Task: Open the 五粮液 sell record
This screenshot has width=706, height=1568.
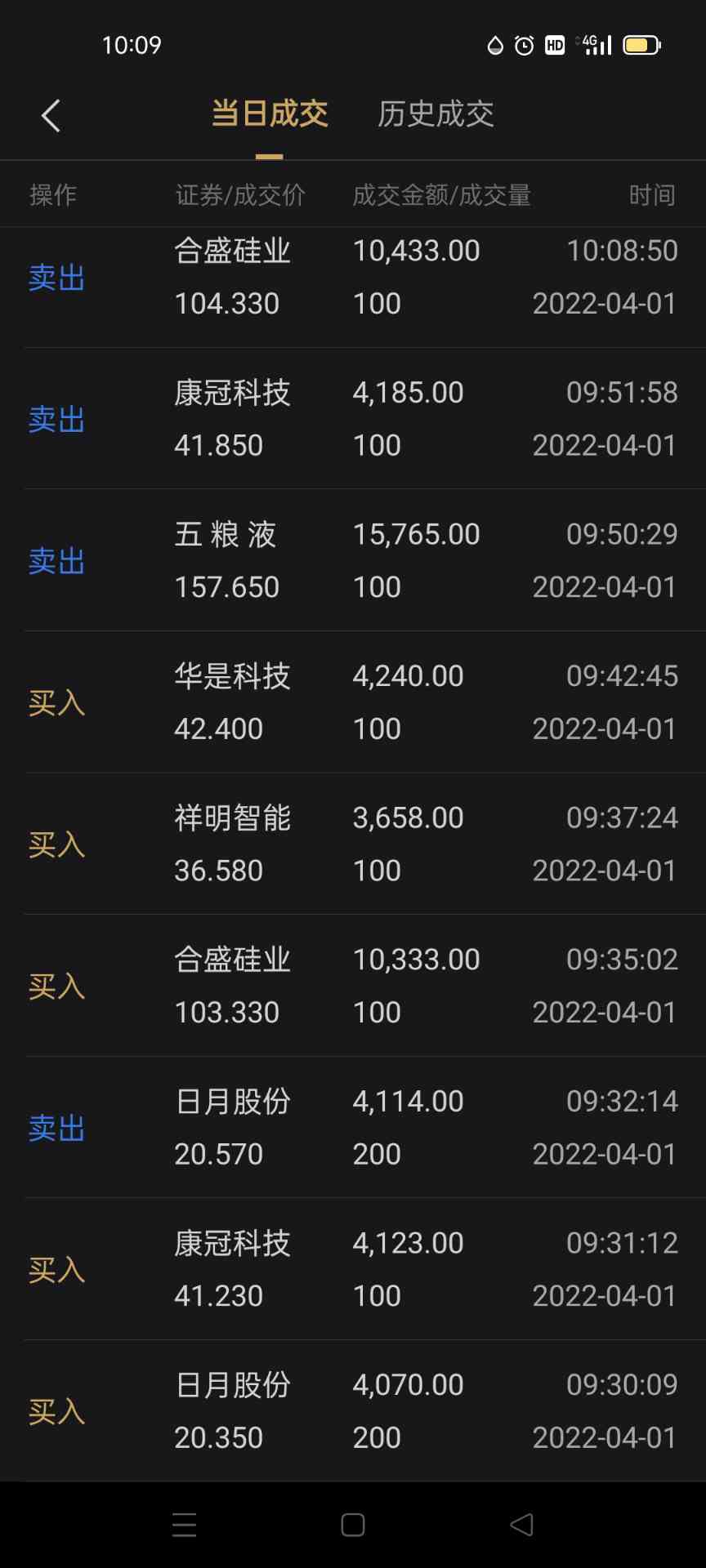Action: [353, 560]
